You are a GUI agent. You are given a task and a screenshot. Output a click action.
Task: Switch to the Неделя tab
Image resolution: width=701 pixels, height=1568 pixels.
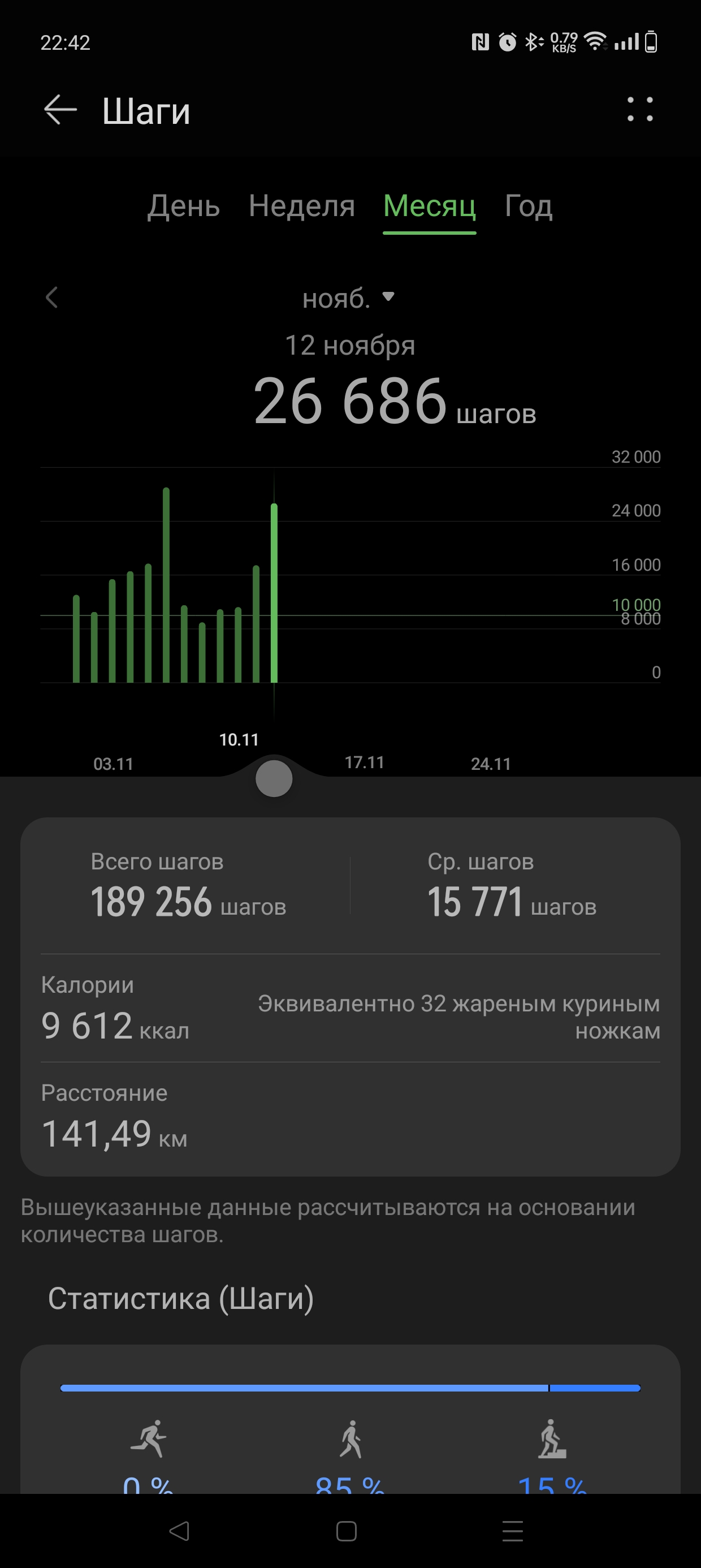tap(302, 206)
